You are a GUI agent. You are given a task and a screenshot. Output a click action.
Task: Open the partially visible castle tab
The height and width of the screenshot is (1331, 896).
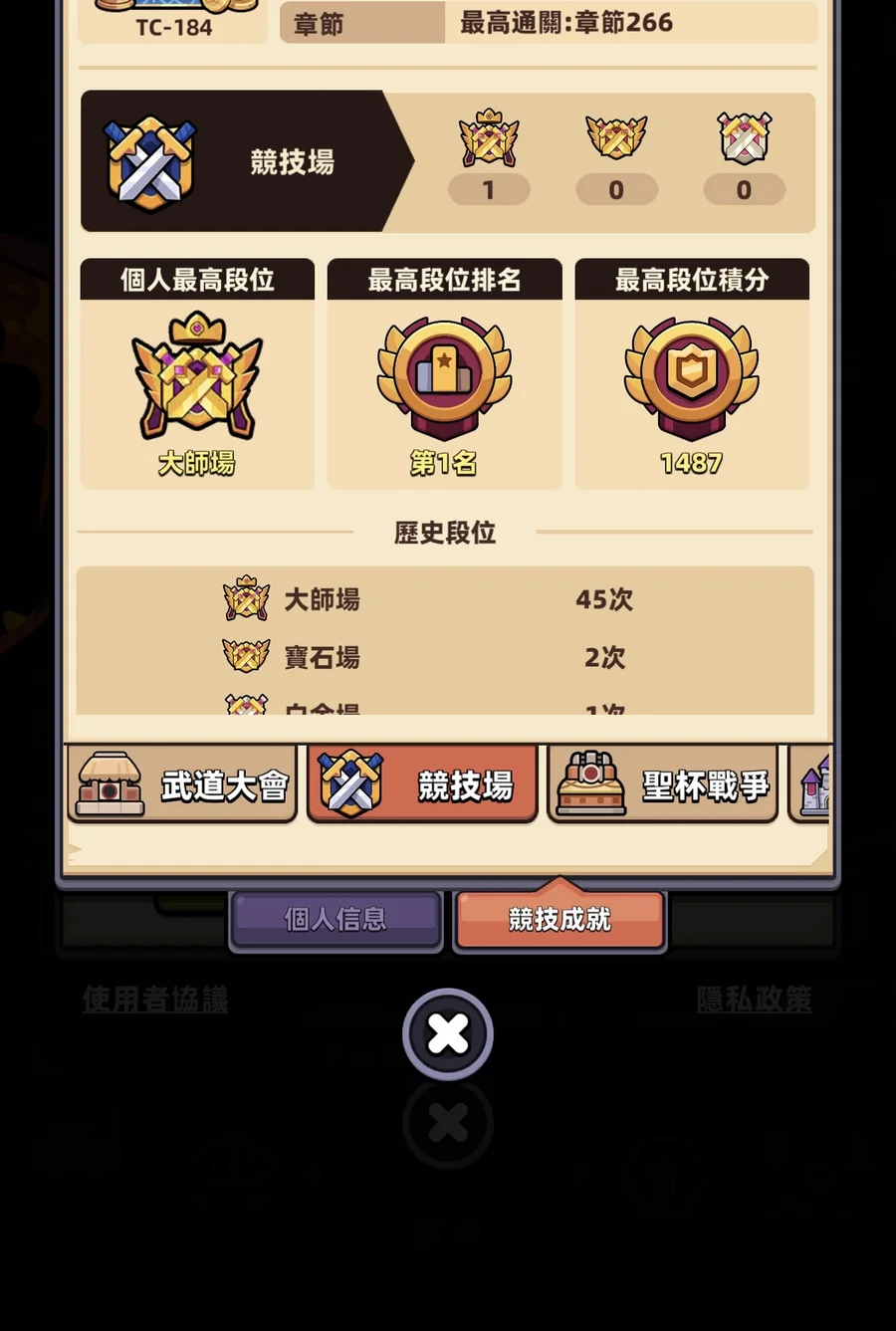[x=810, y=784]
